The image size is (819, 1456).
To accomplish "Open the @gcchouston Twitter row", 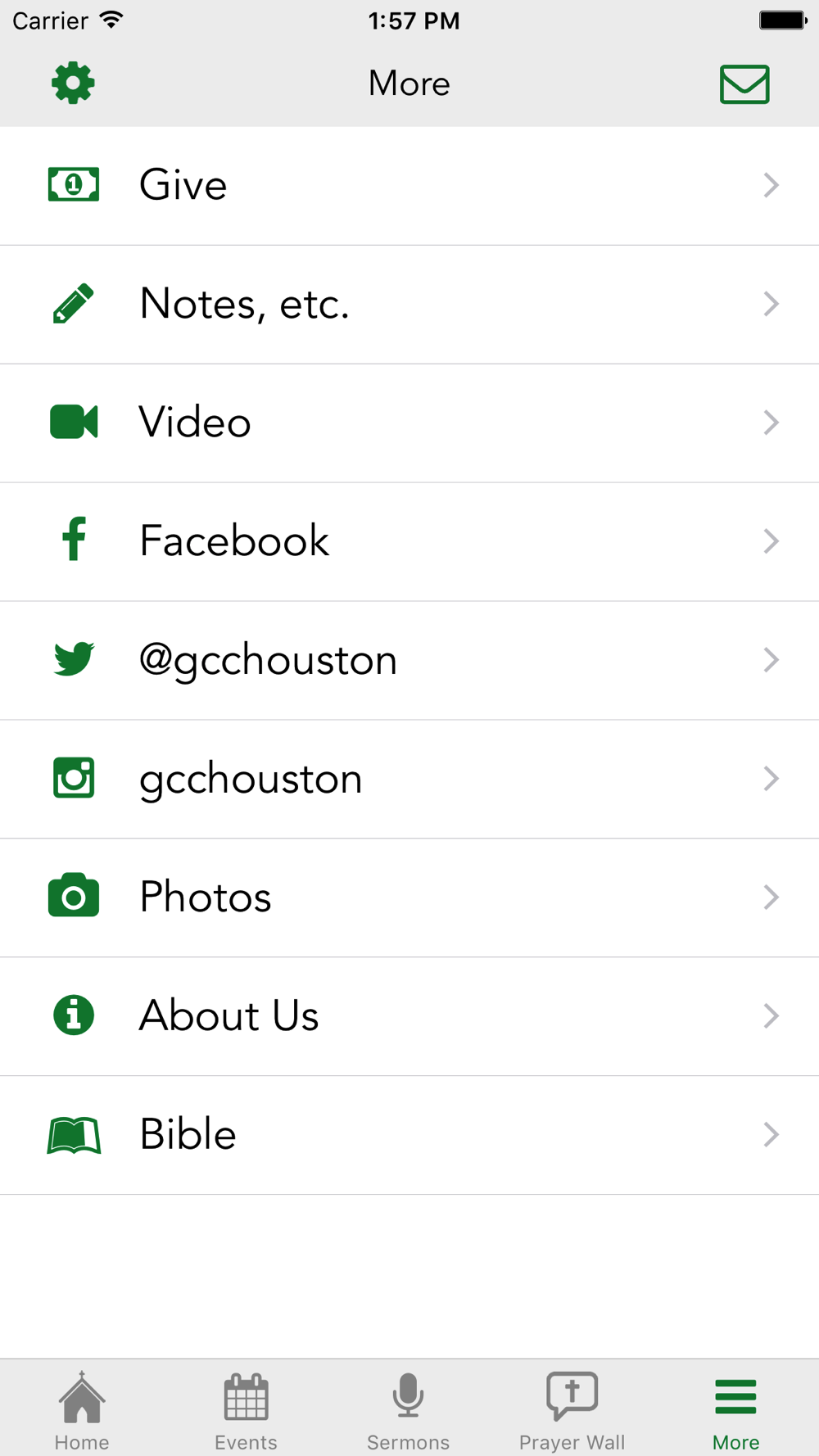I will pos(409,661).
